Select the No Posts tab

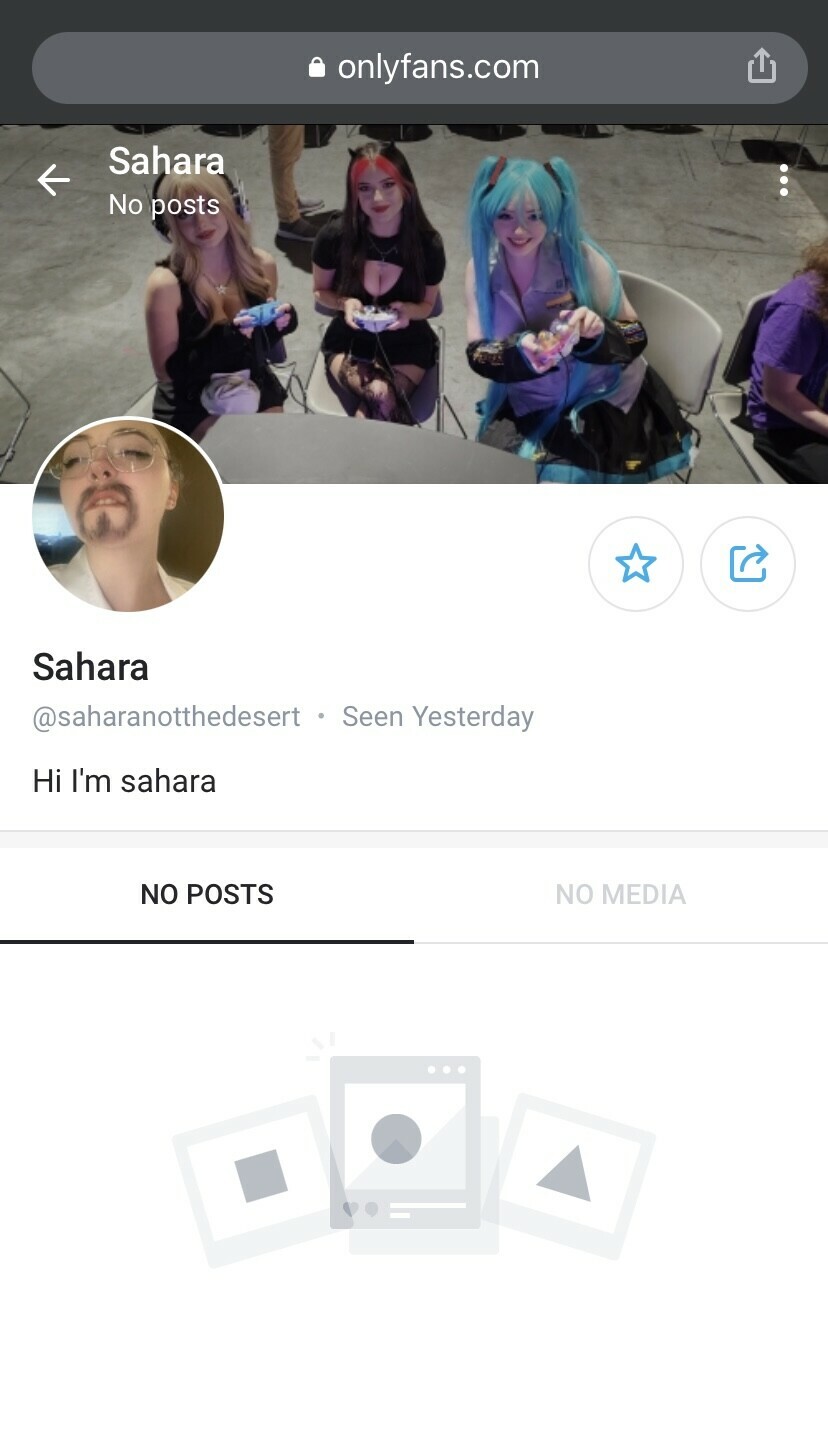click(207, 894)
